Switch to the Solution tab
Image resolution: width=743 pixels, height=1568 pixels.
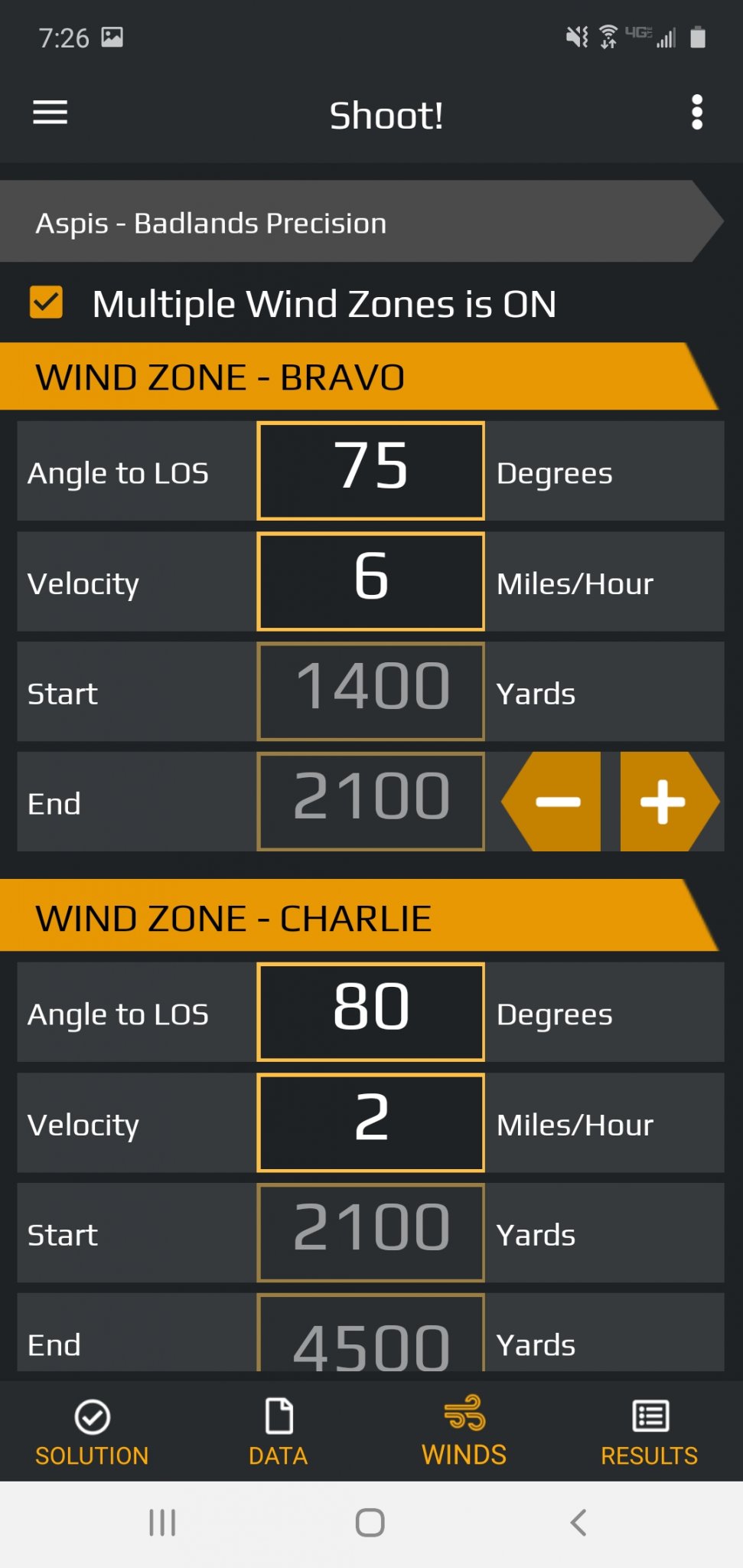point(92,1432)
